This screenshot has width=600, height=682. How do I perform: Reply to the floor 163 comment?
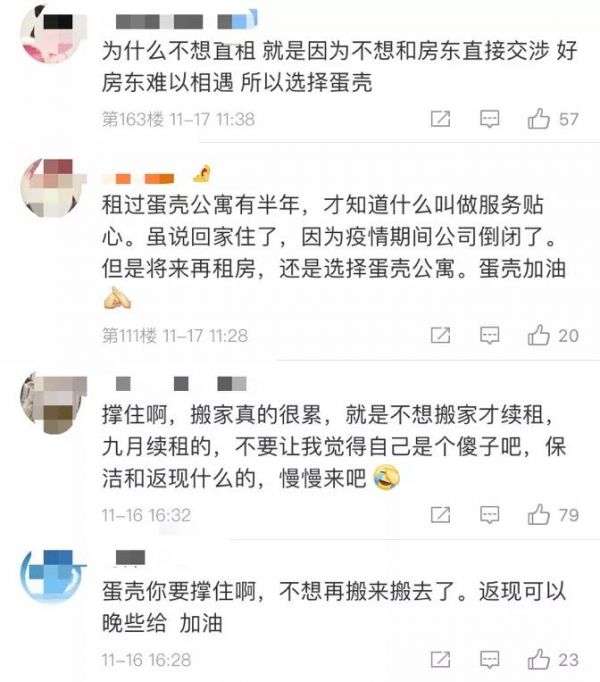[489, 119]
